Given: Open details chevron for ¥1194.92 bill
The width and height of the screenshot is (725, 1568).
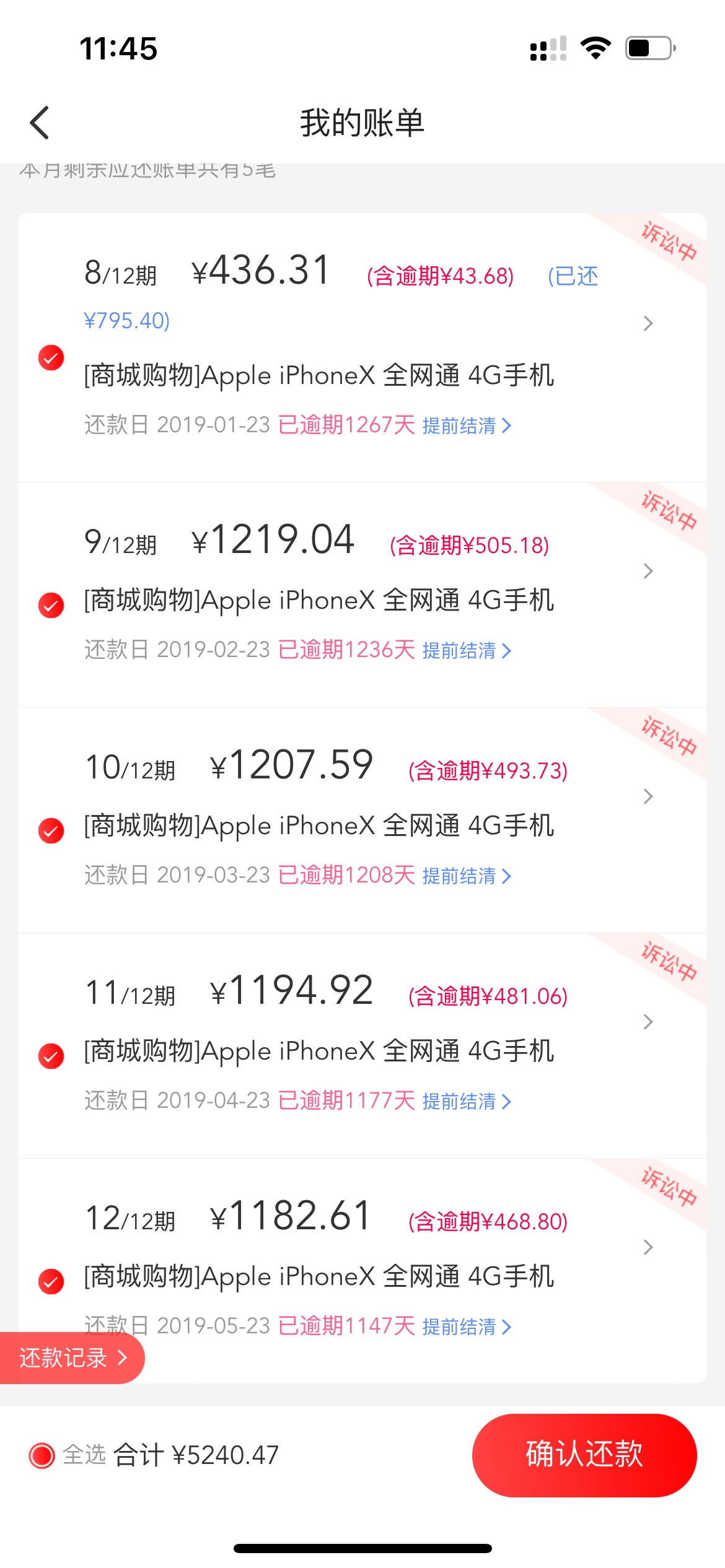Looking at the screenshot, I should click(648, 1022).
